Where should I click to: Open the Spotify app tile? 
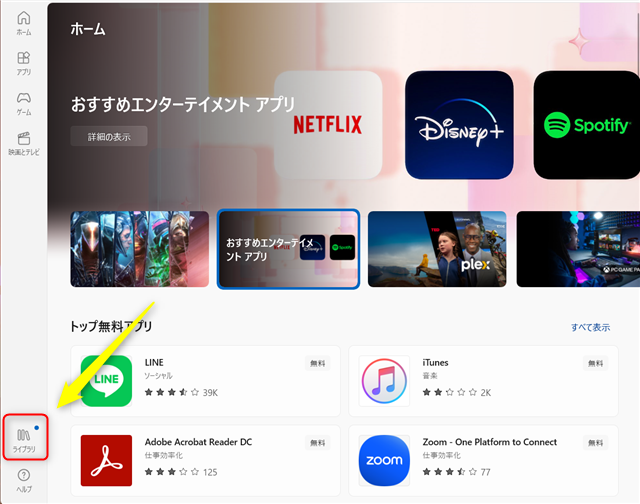coord(586,124)
